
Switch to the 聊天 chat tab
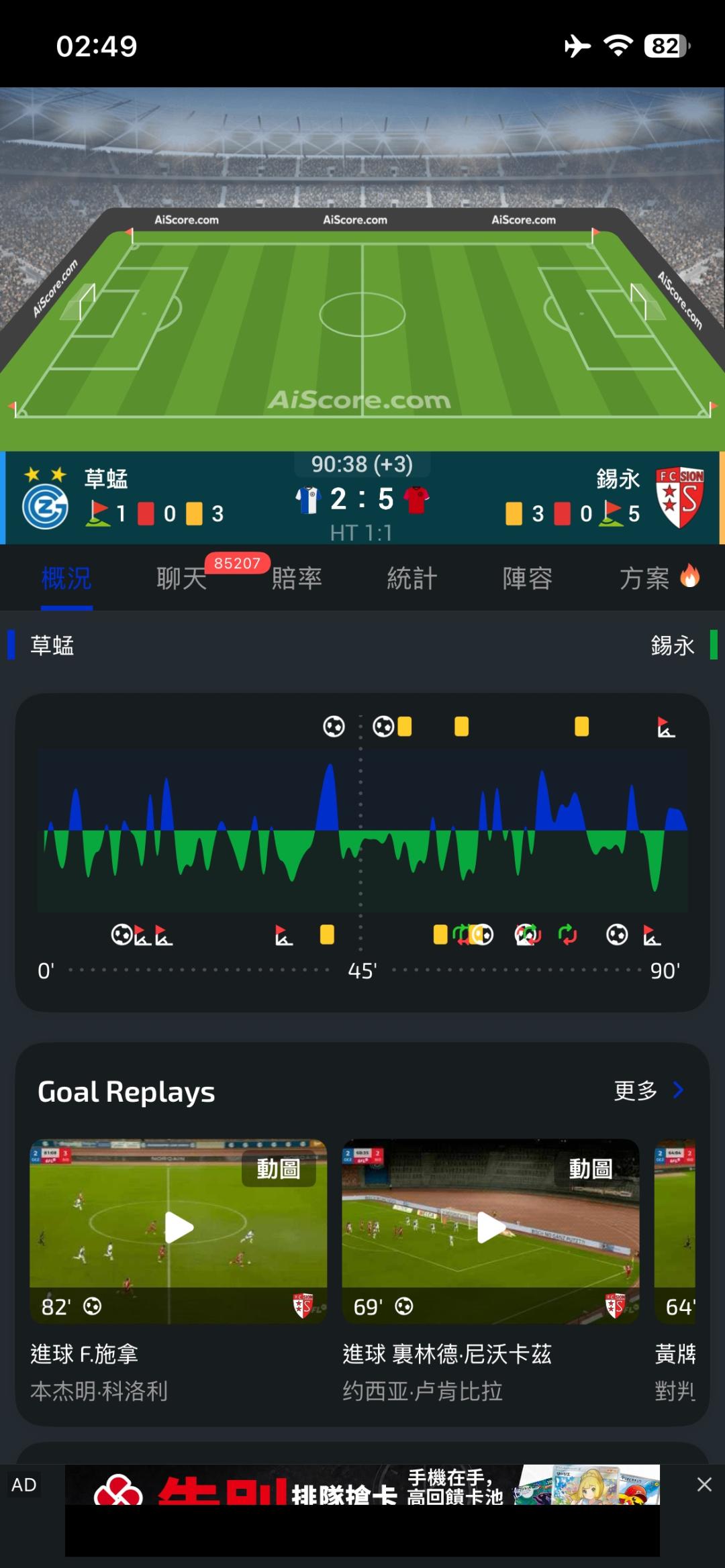tap(182, 578)
